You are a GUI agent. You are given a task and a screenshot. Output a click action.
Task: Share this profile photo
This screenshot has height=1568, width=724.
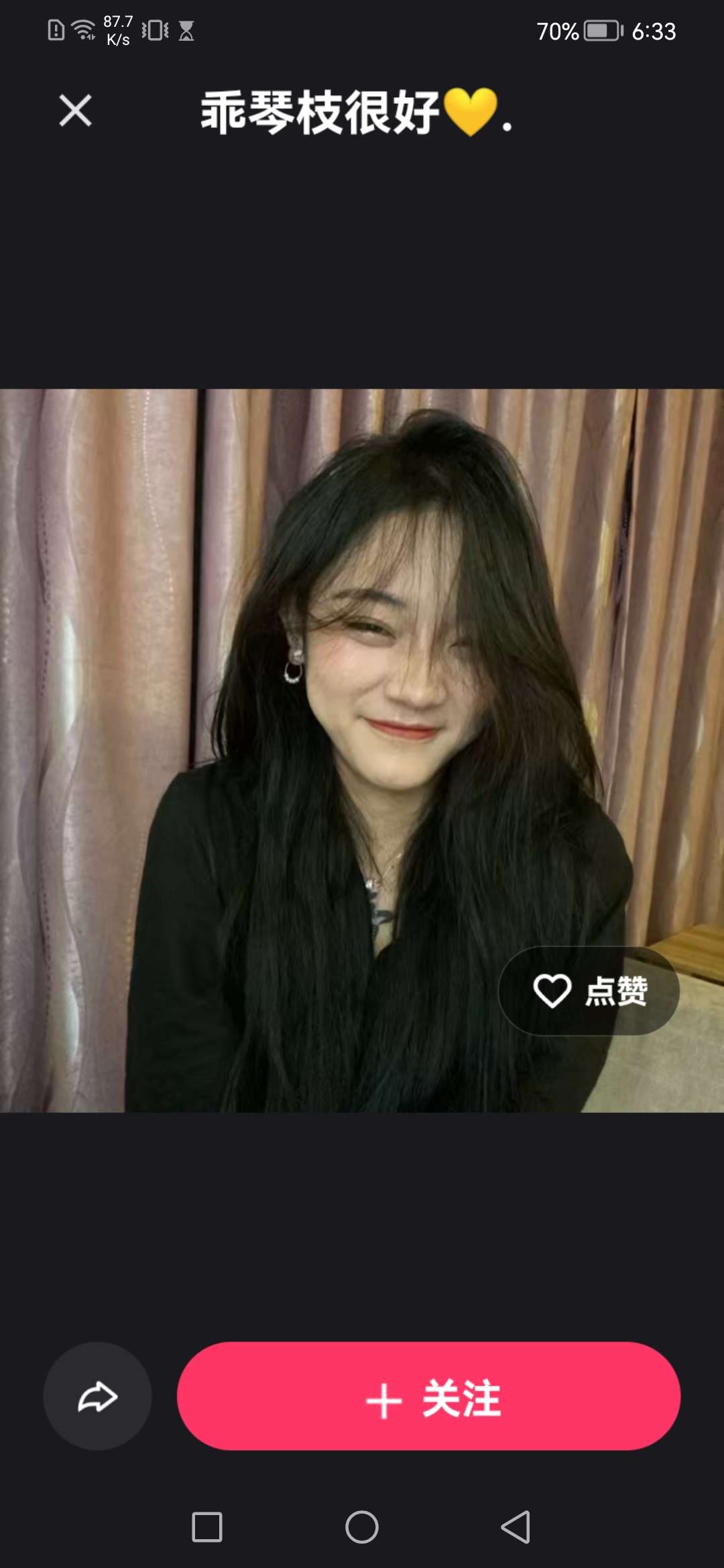pos(97,1396)
